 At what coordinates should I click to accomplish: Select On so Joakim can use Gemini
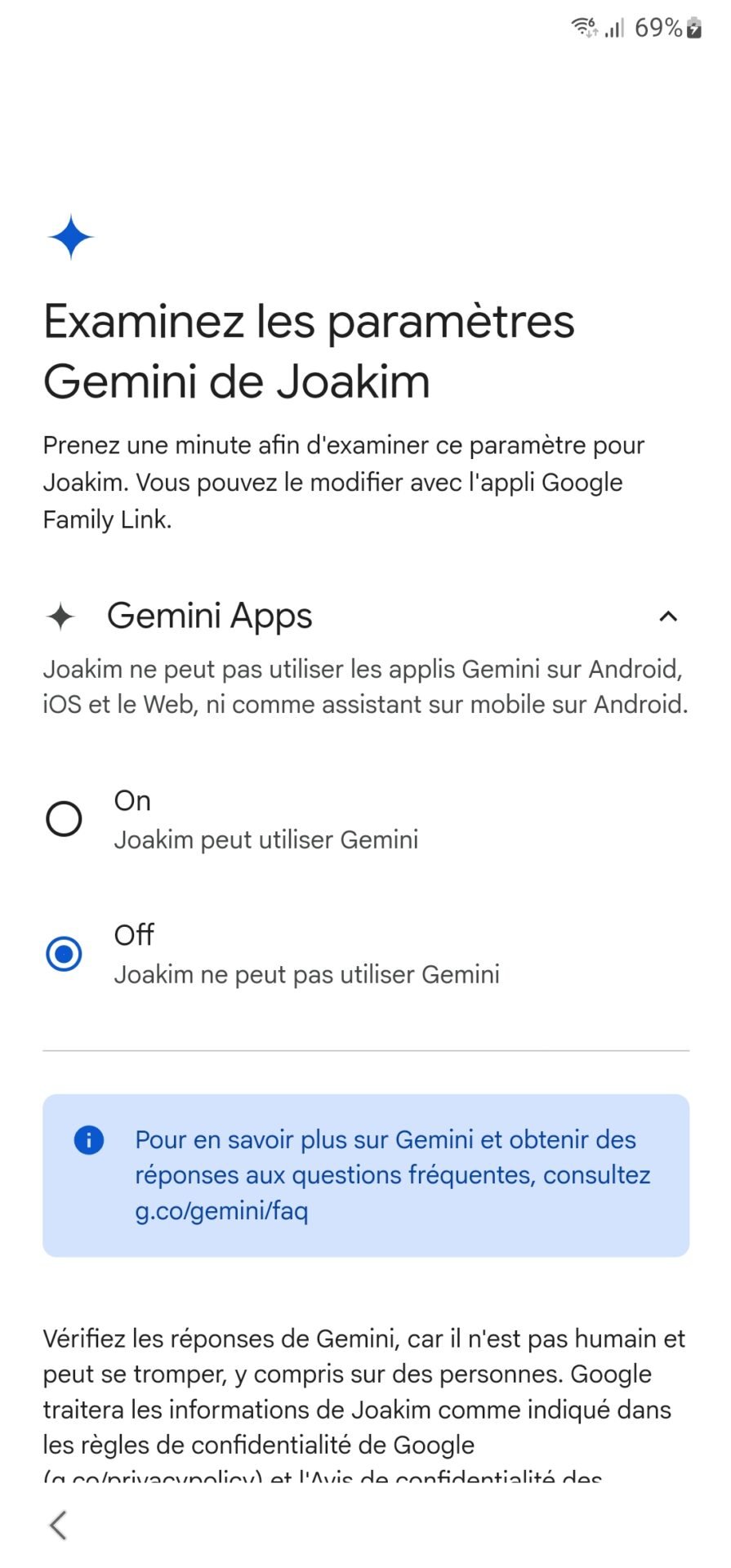click(64, 819)
